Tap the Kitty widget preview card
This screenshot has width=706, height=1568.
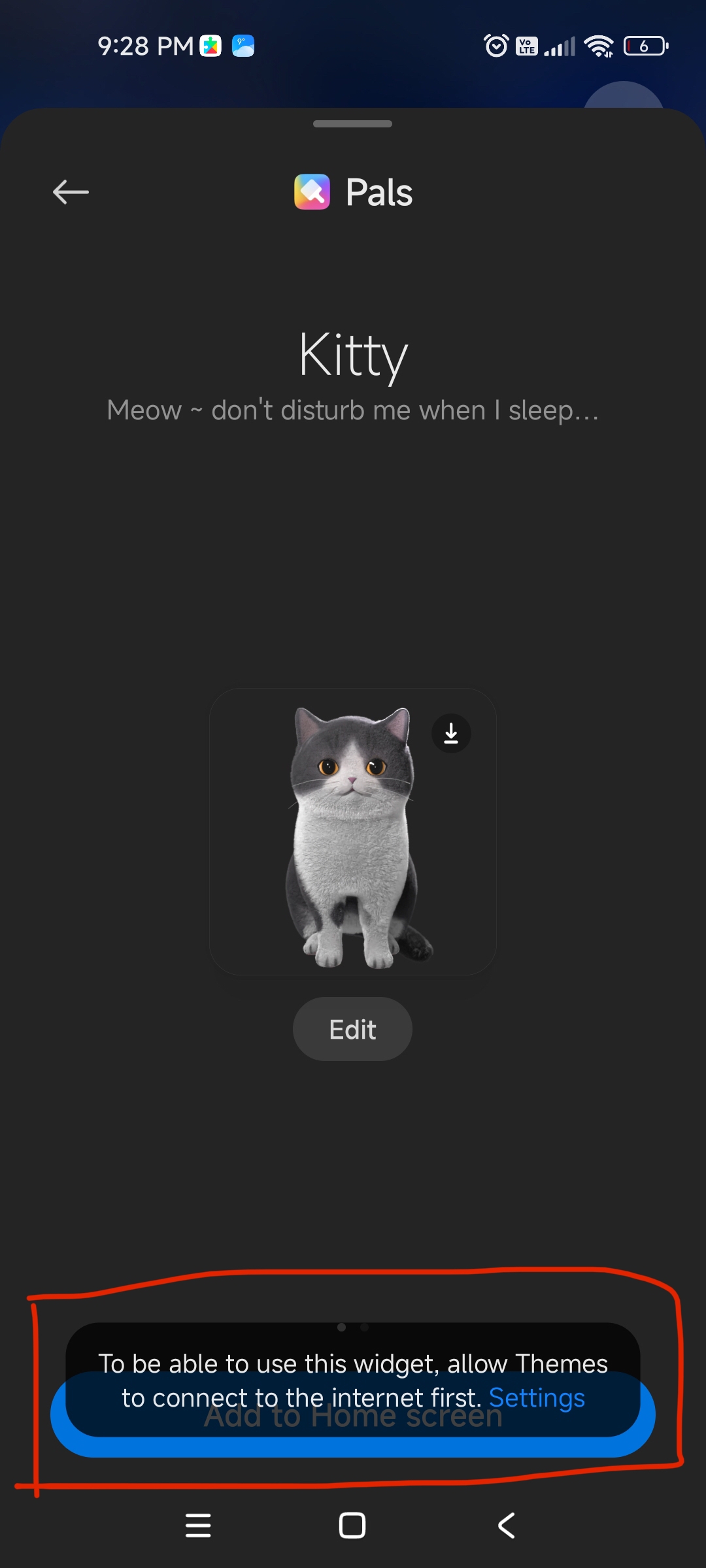353,832
